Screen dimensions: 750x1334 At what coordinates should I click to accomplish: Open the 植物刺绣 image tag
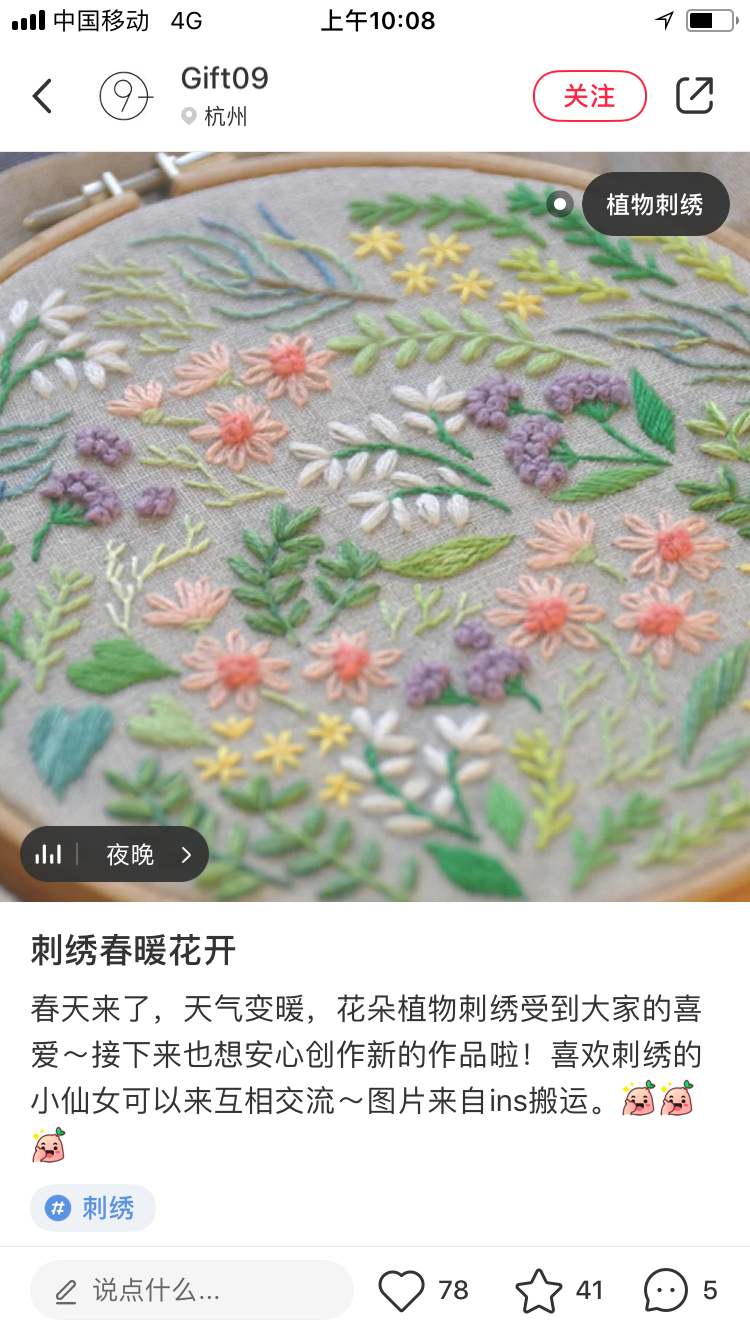[654, 205]
